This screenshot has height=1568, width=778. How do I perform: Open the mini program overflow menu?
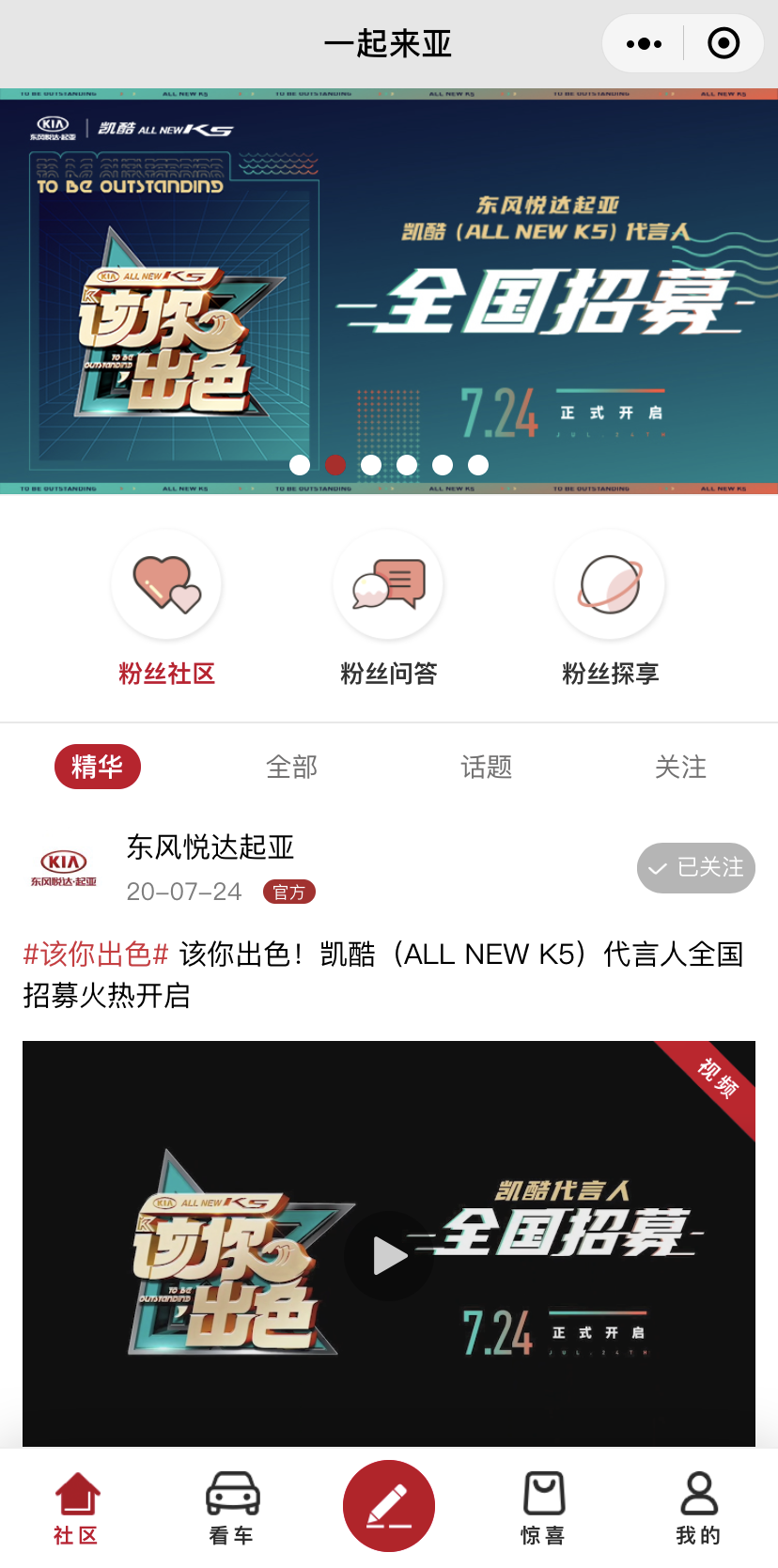[644, 43]
